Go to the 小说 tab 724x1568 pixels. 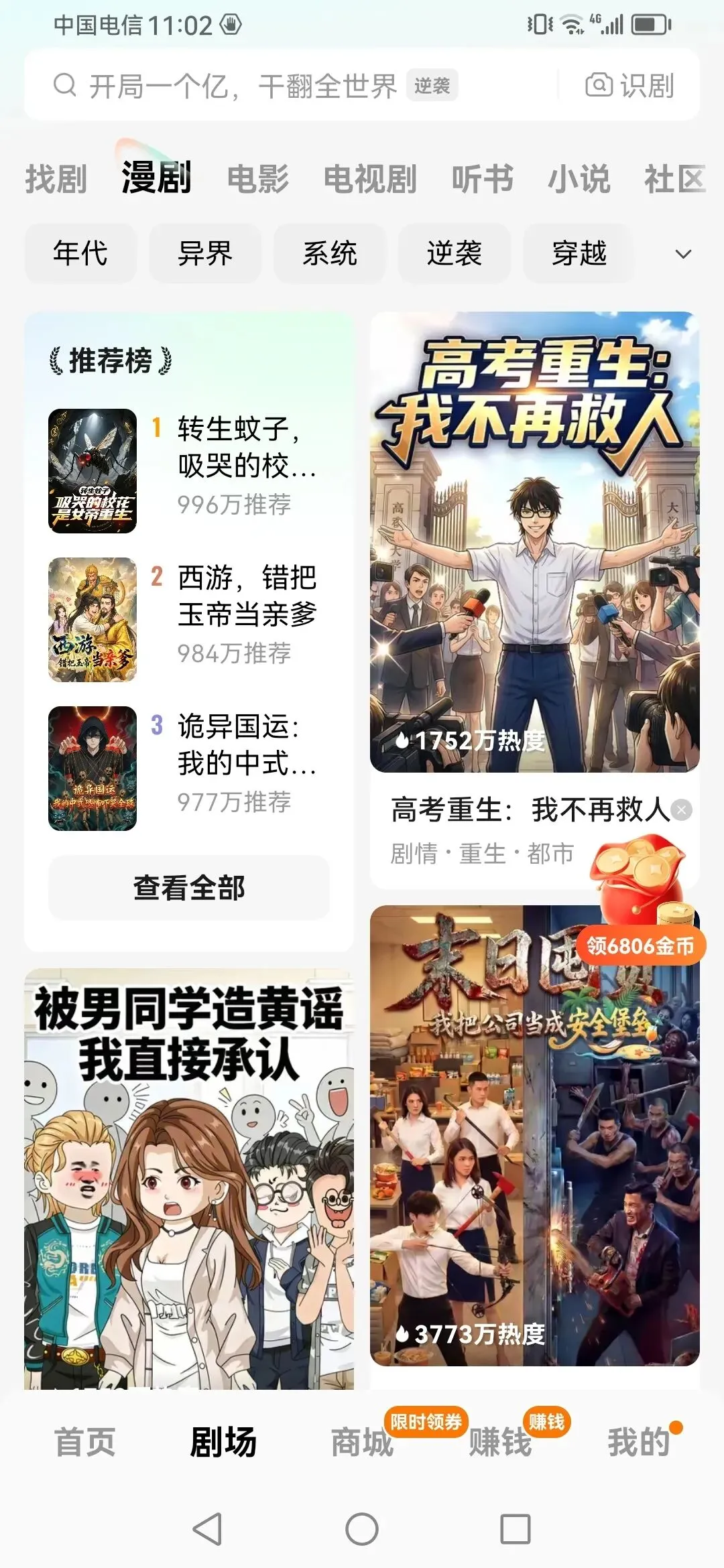pos(579,179)
